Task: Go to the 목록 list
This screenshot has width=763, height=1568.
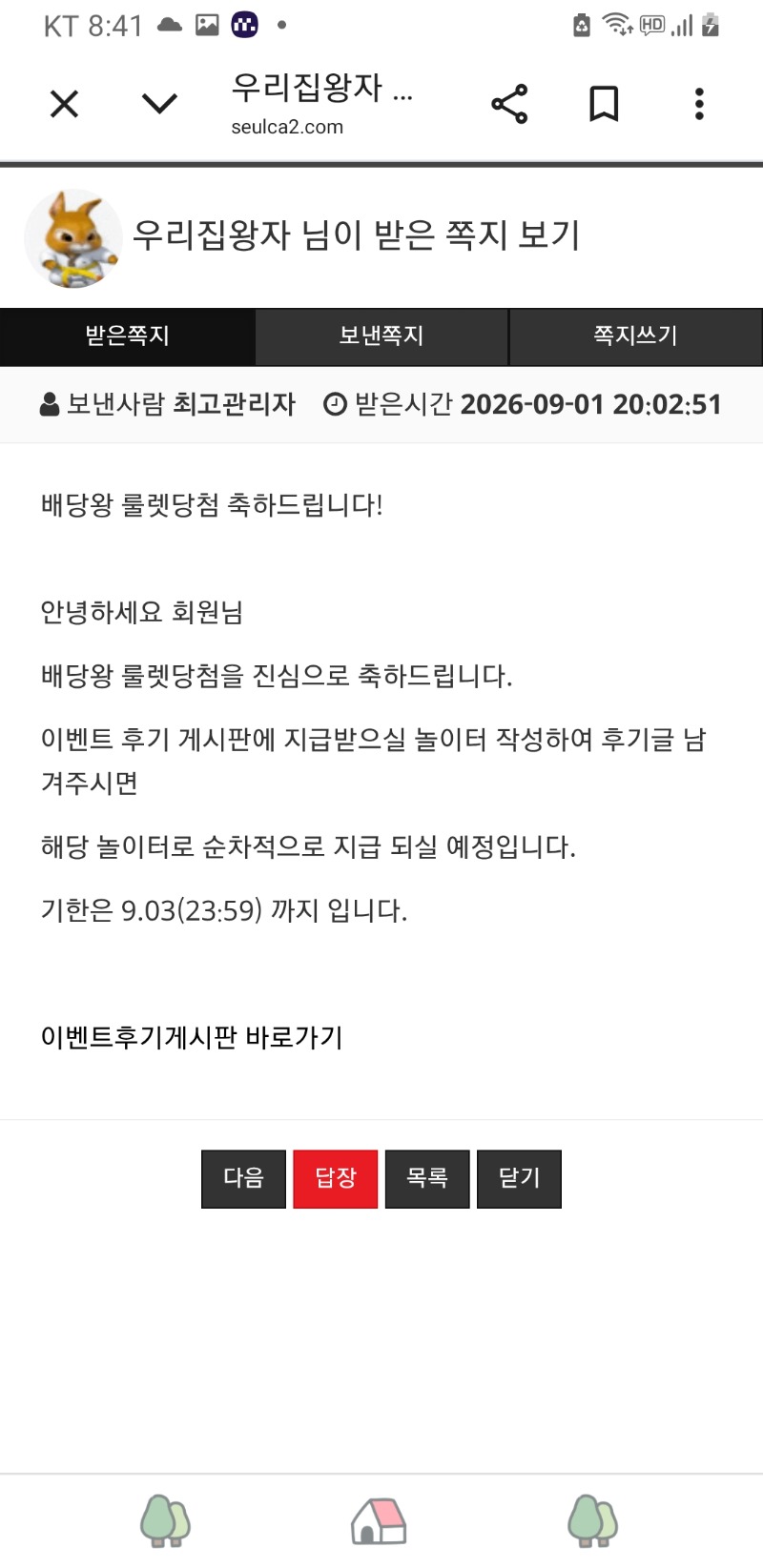Action: coord(427,1179)
